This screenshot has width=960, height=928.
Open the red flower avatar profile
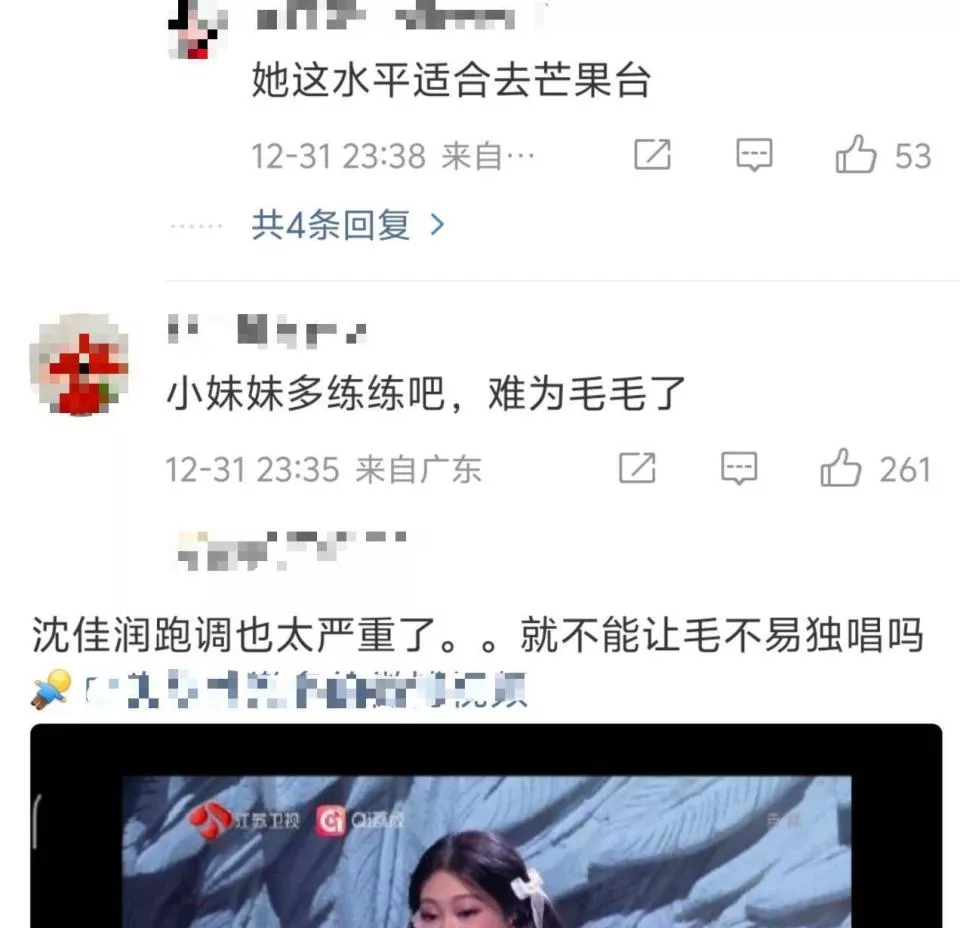[79, 366]
